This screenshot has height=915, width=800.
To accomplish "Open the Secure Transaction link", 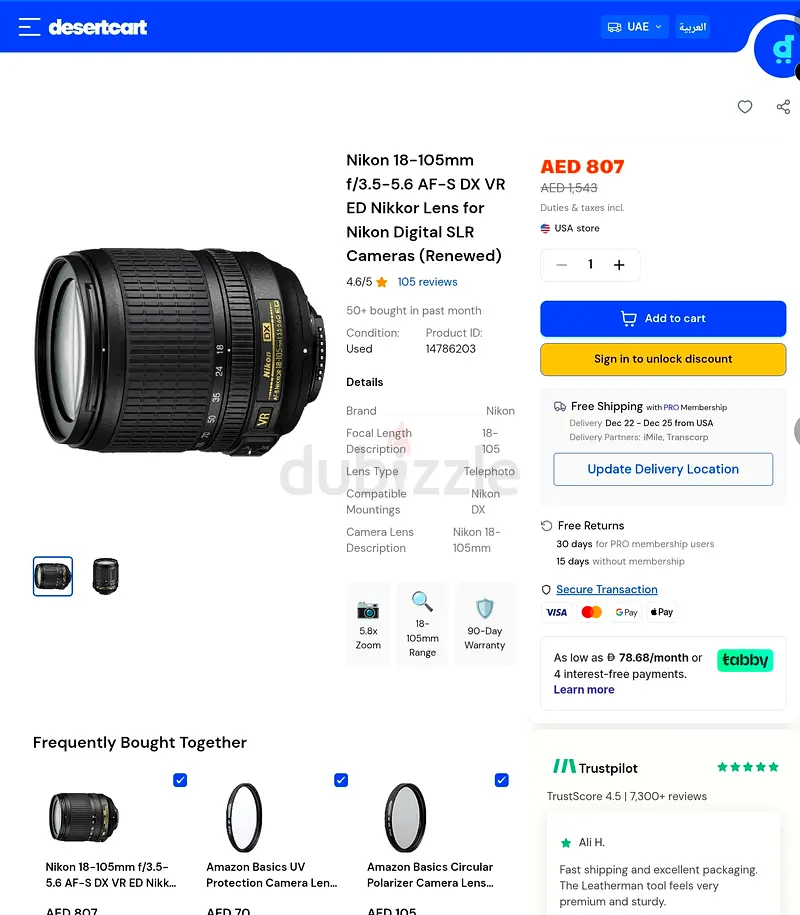I will click(606, 590).
